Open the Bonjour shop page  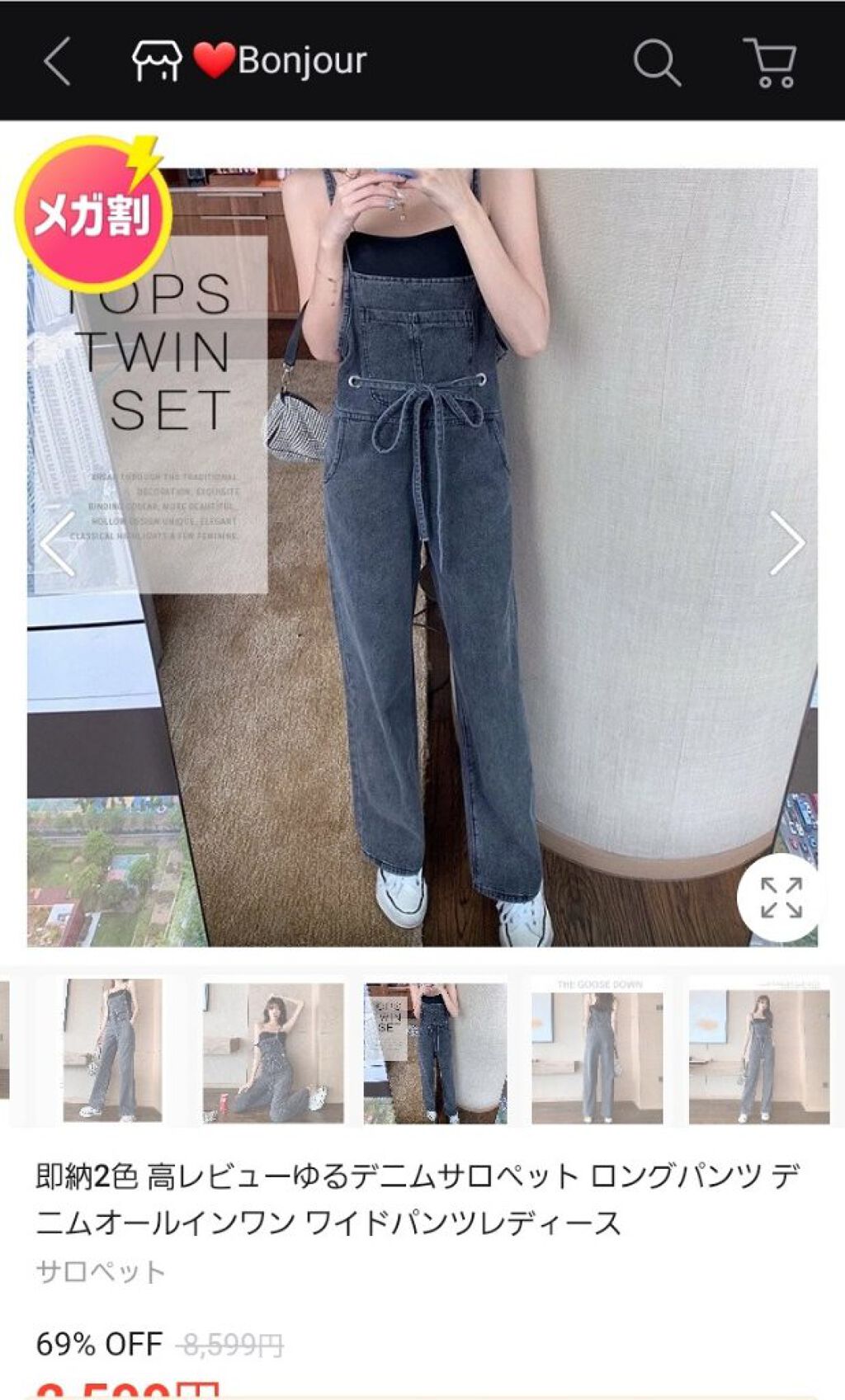249,61
